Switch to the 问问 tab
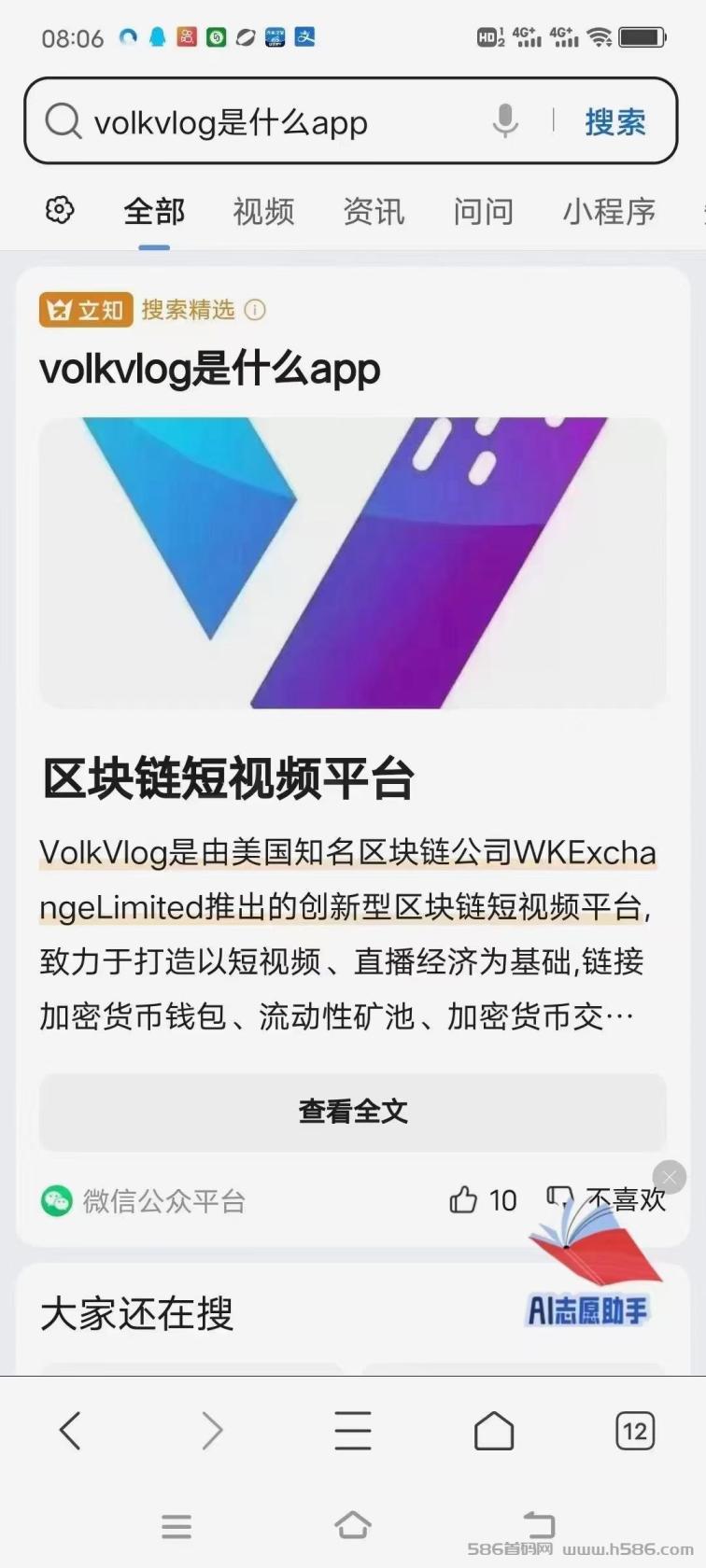 point(483,212)
